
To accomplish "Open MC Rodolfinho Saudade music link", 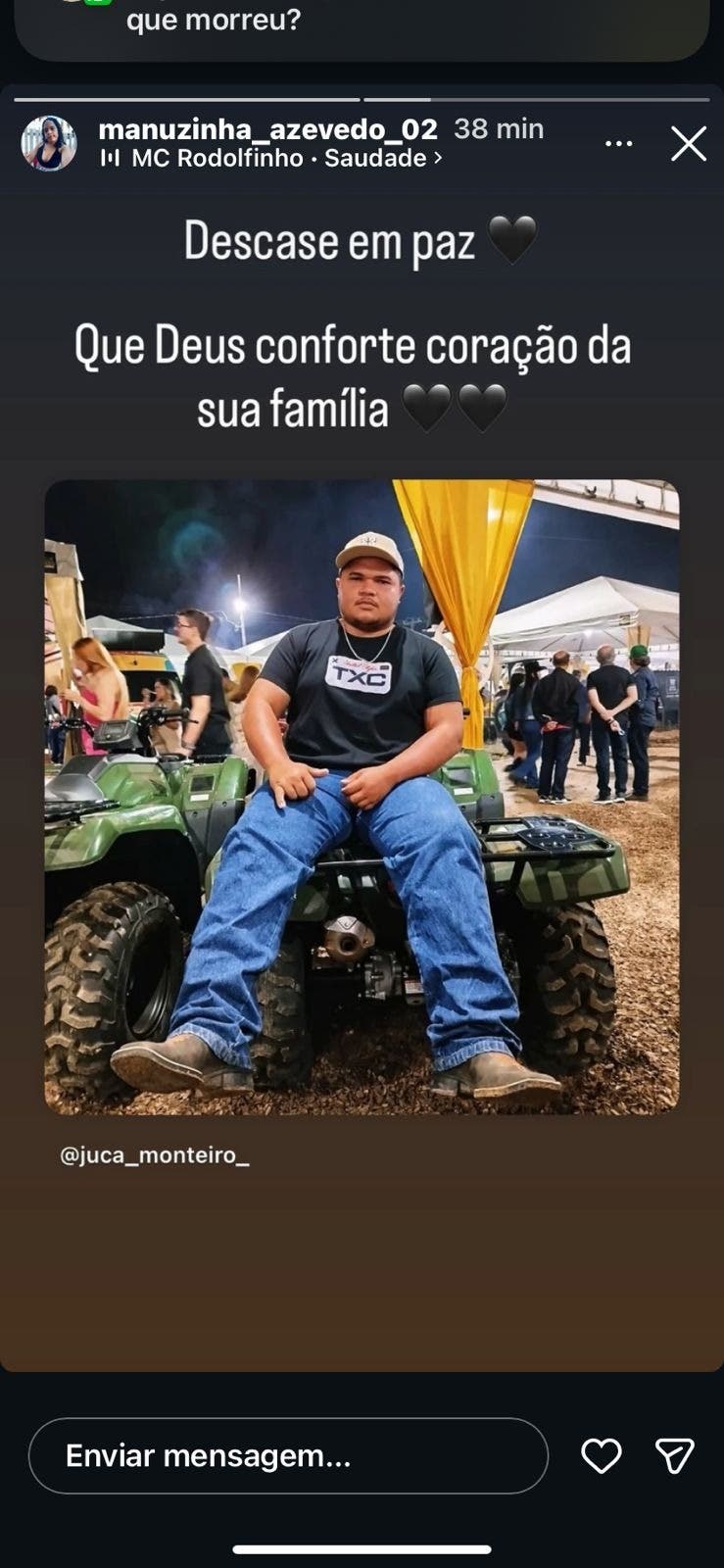I will (x=274, y=159).
